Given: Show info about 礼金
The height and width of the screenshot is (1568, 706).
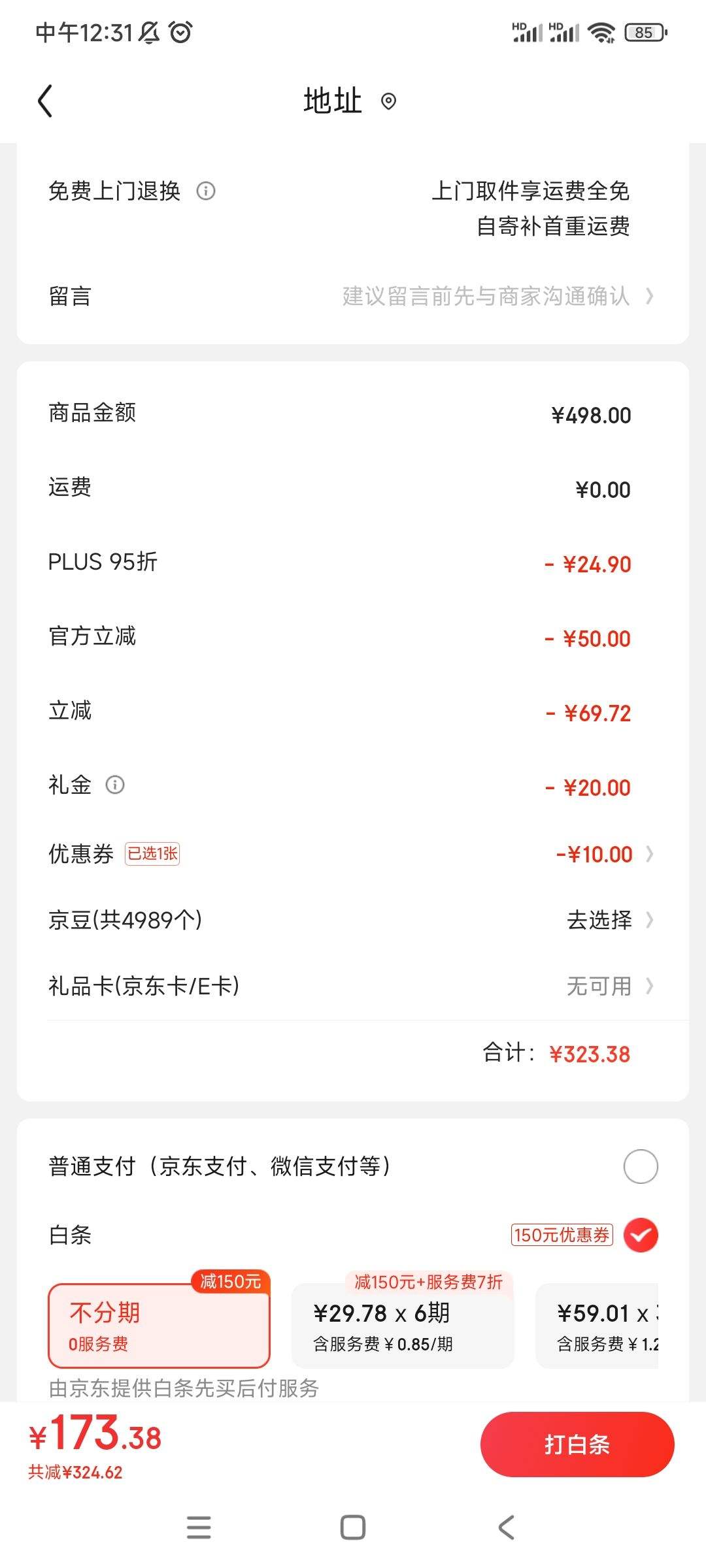Looking at the screenshot, I should pos(115,785).
